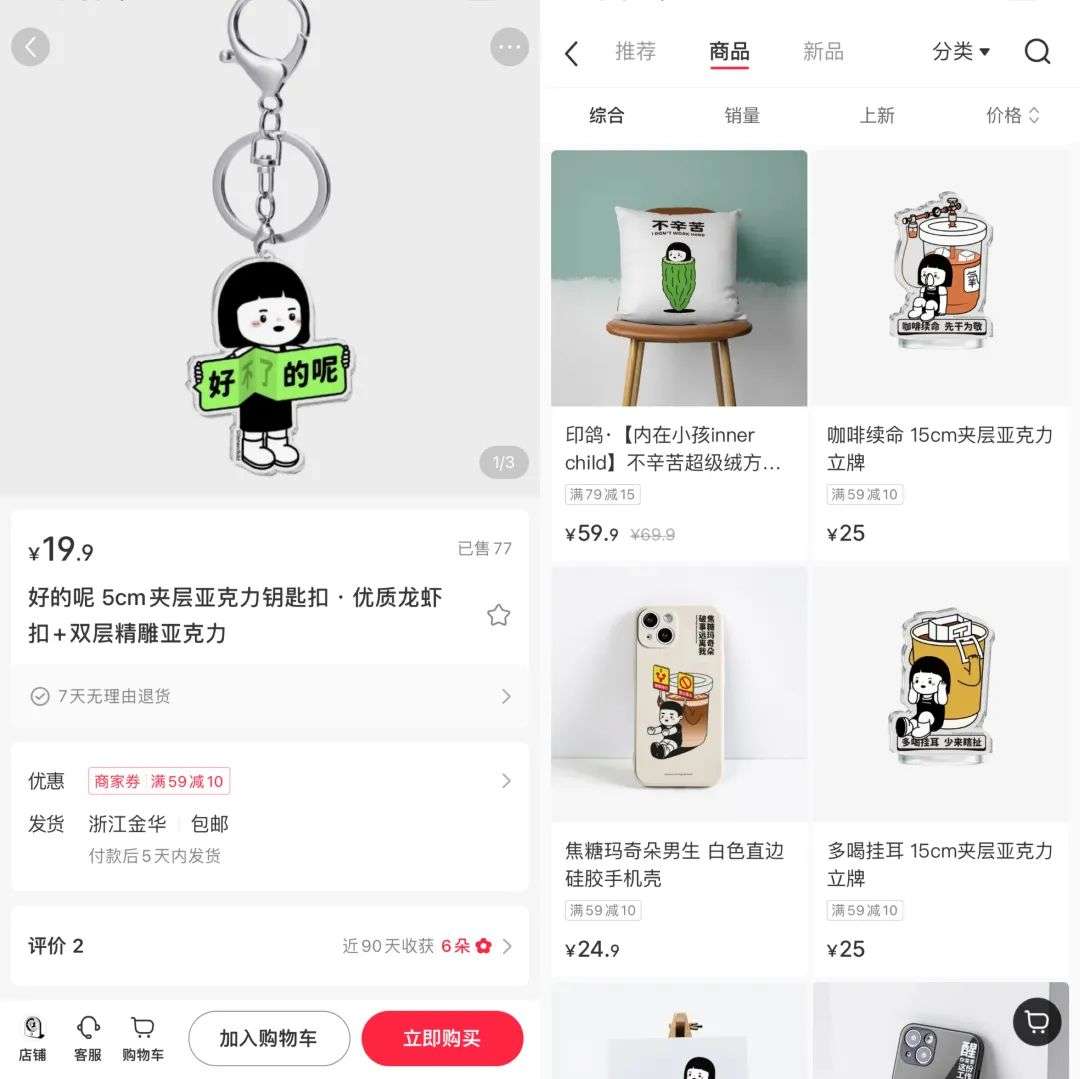Screen dimensions: 1080x1079
Task: Contact 客服 customer service
Action: click(x=88, y=1038)
